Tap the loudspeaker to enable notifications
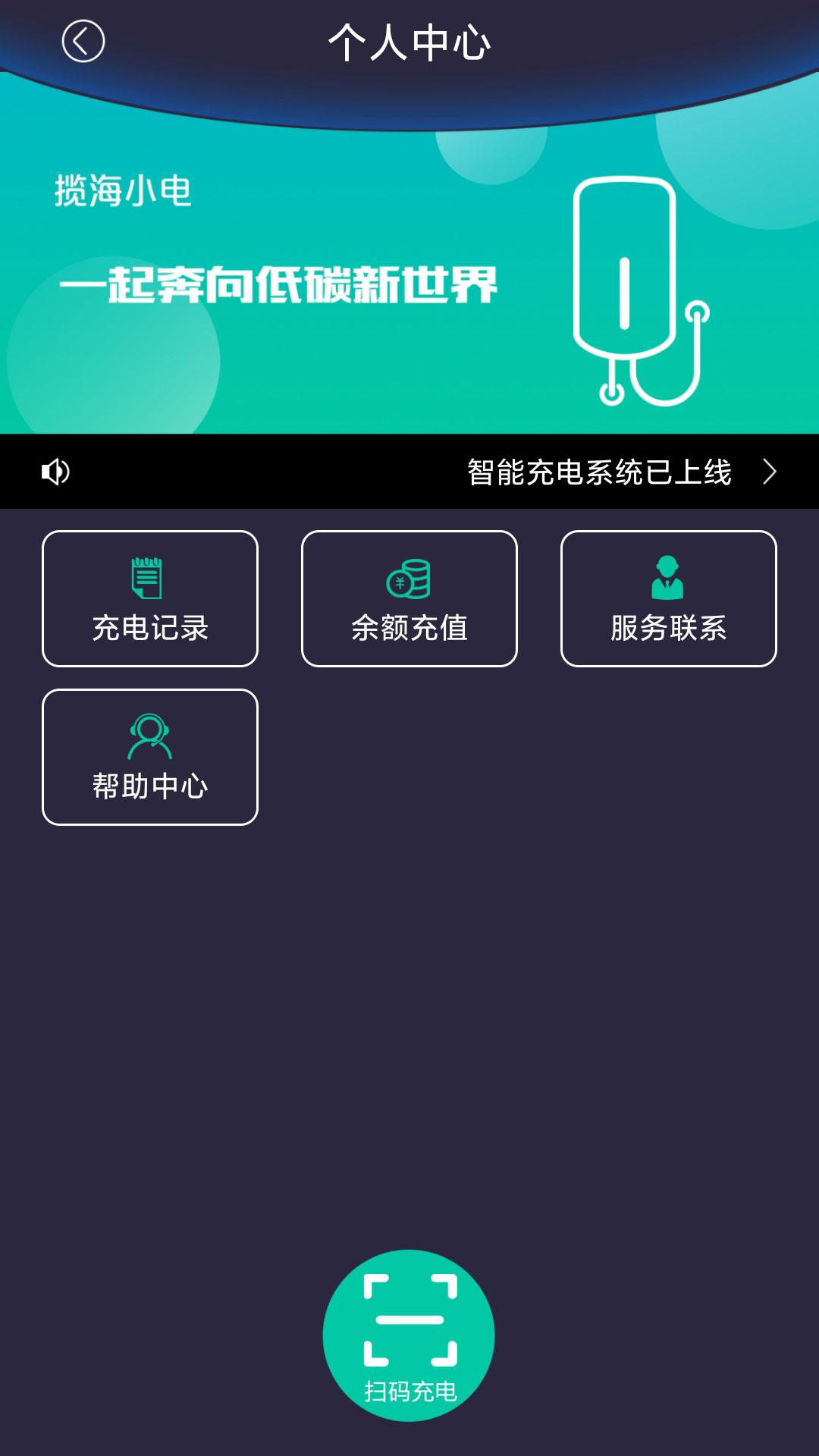The width and height of the screenshot is (819, 1456). click(54, 472)
